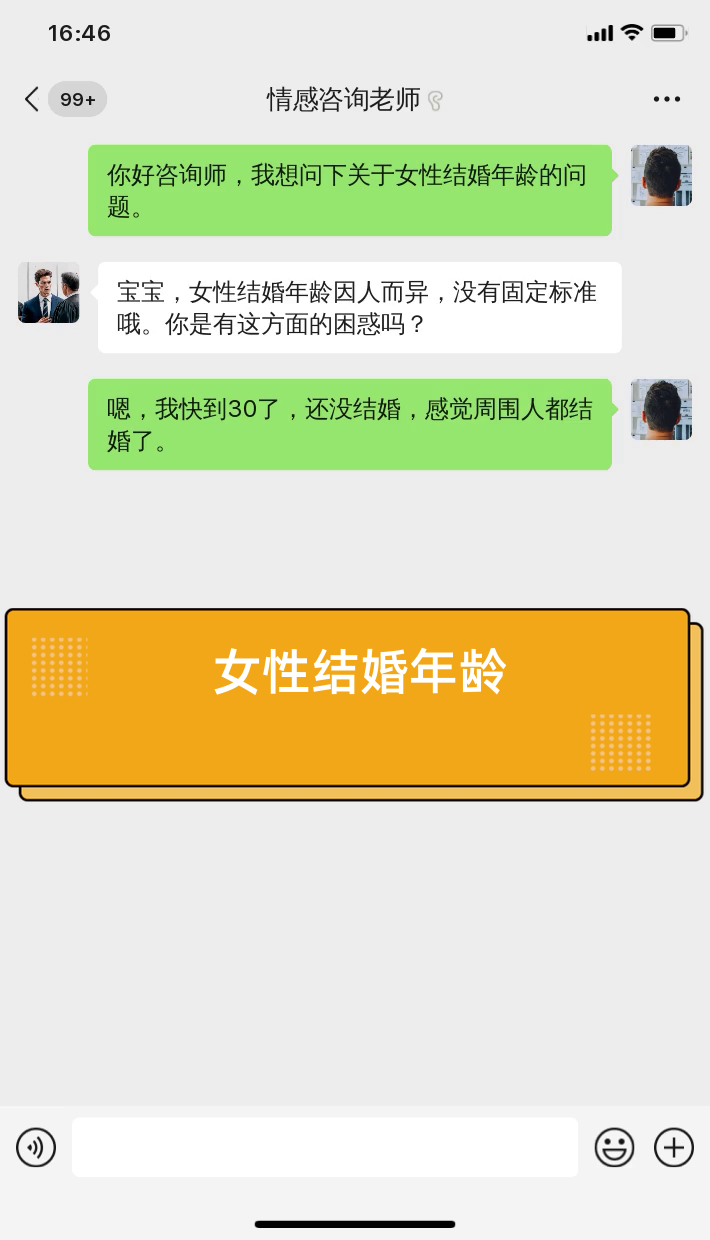Open the three-dot chat options menu

point(666,99)
